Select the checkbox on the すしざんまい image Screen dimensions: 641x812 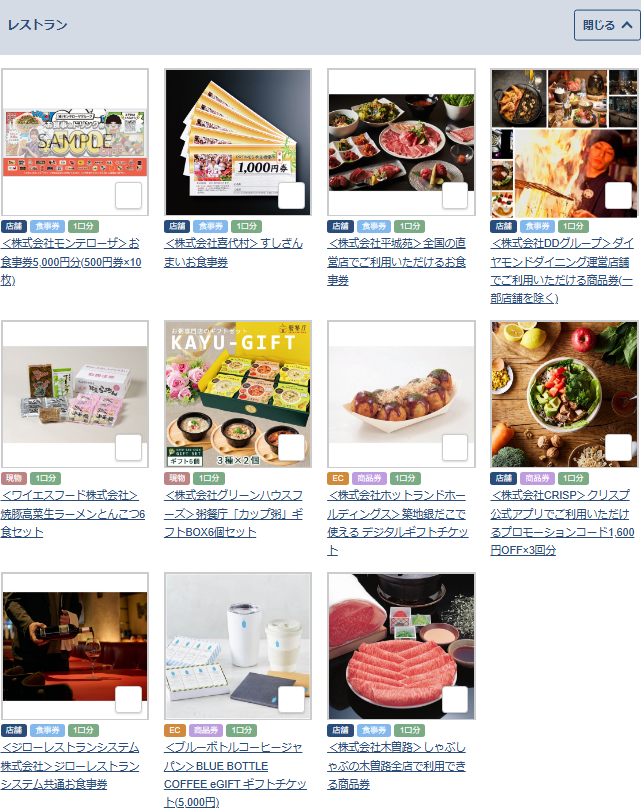pos(291,196)
